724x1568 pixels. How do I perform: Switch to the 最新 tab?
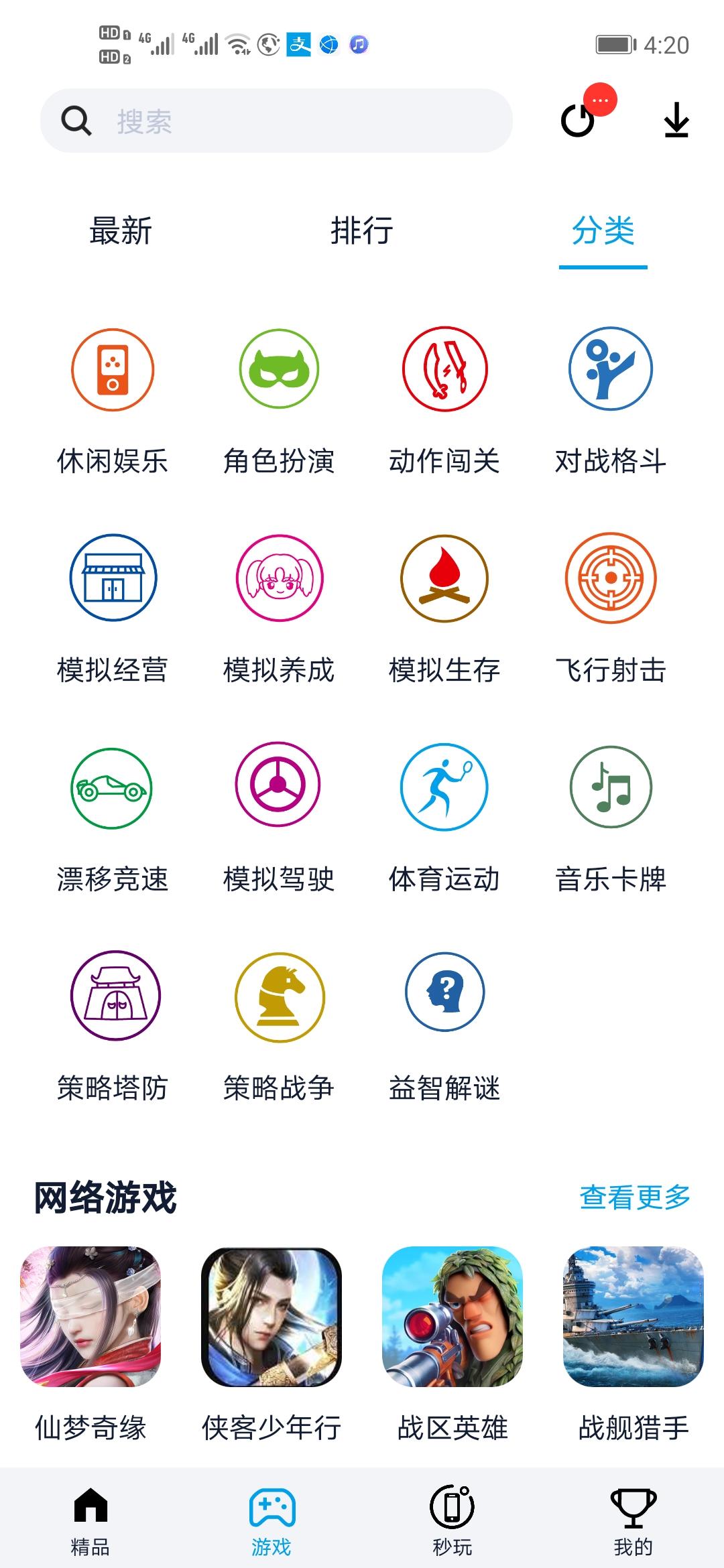(x=121, y=231)
